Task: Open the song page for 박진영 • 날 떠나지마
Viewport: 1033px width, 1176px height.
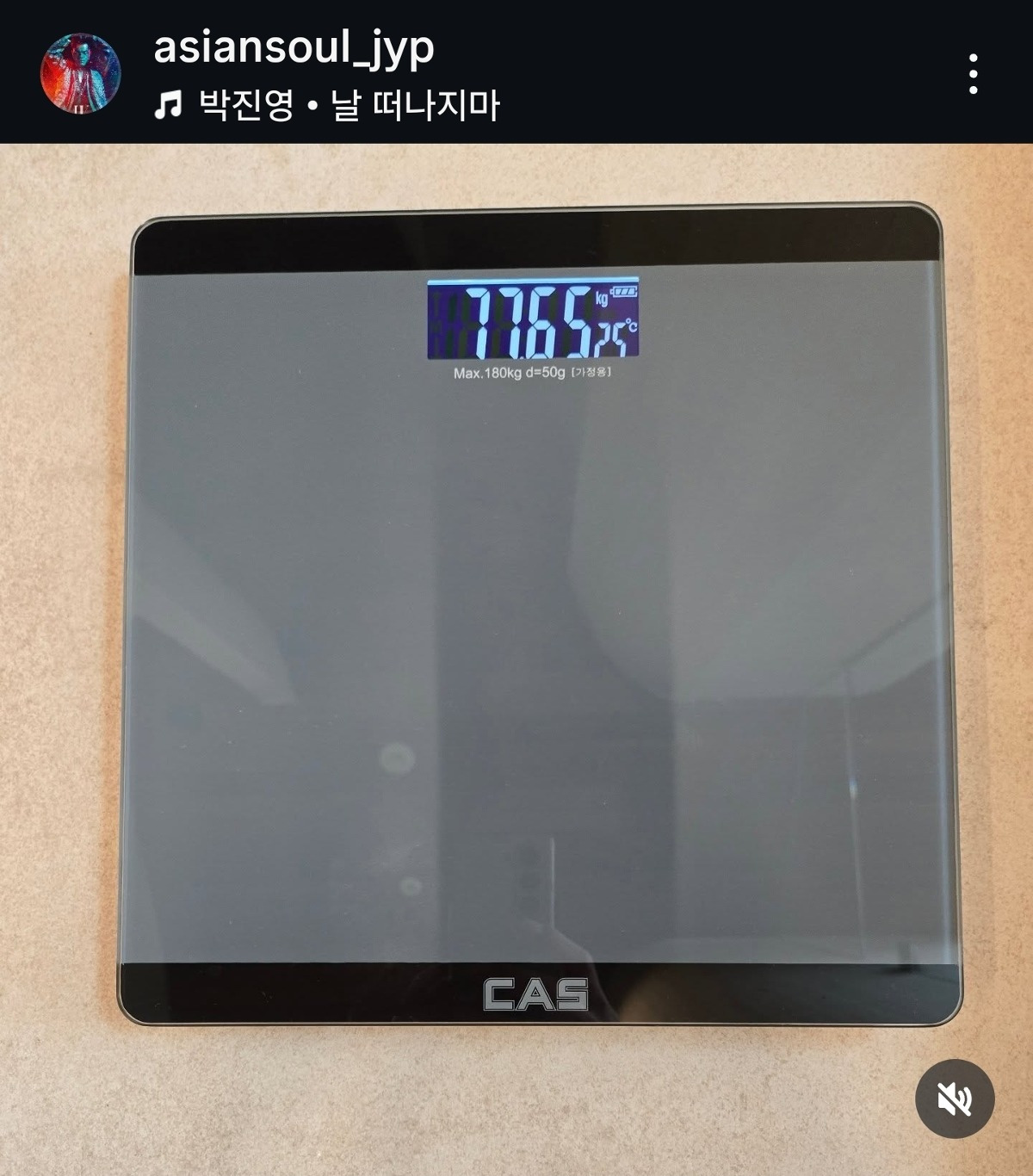Action: pos(344,102)
